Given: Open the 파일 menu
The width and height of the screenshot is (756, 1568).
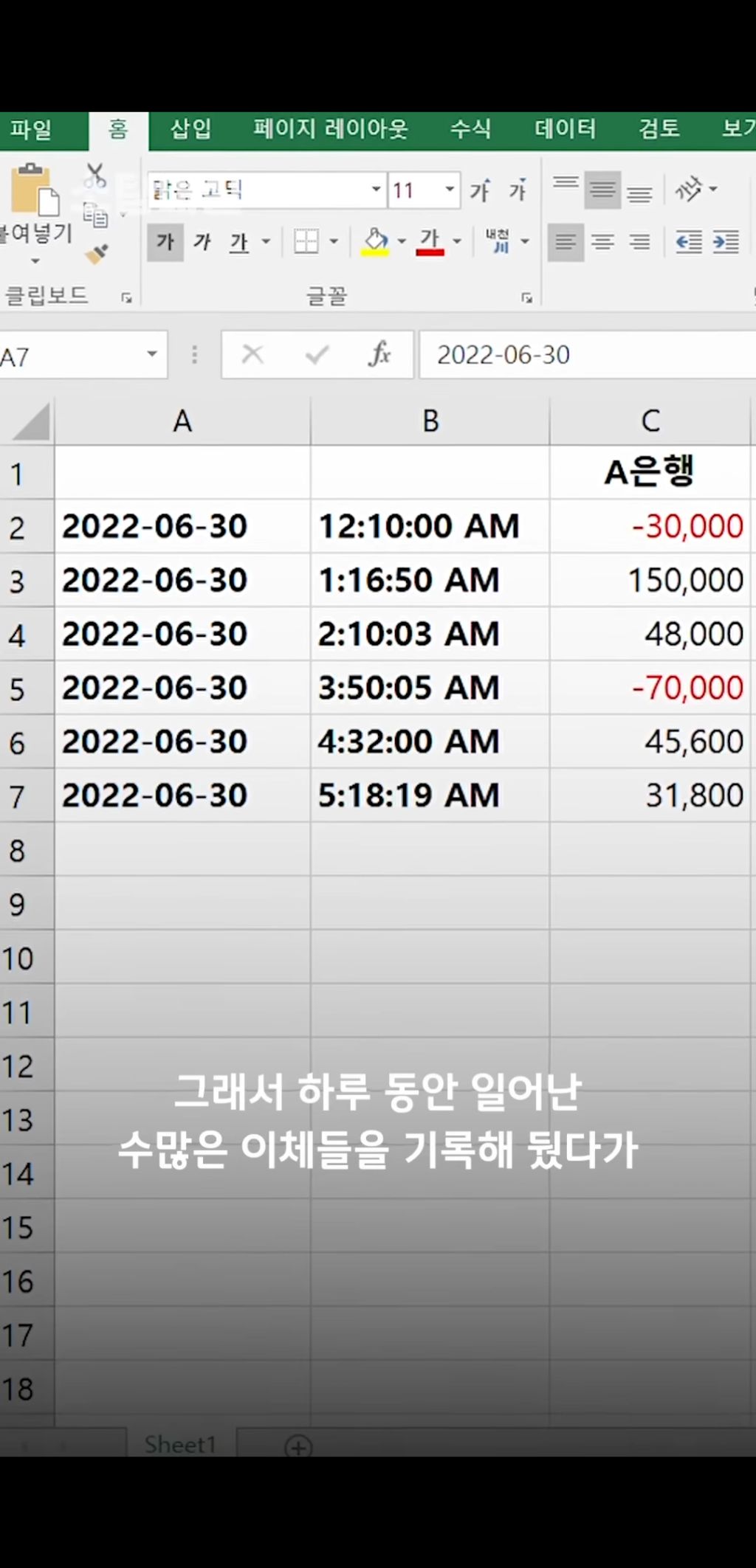Looking at the screenshot, I should (x=31, y=129).
